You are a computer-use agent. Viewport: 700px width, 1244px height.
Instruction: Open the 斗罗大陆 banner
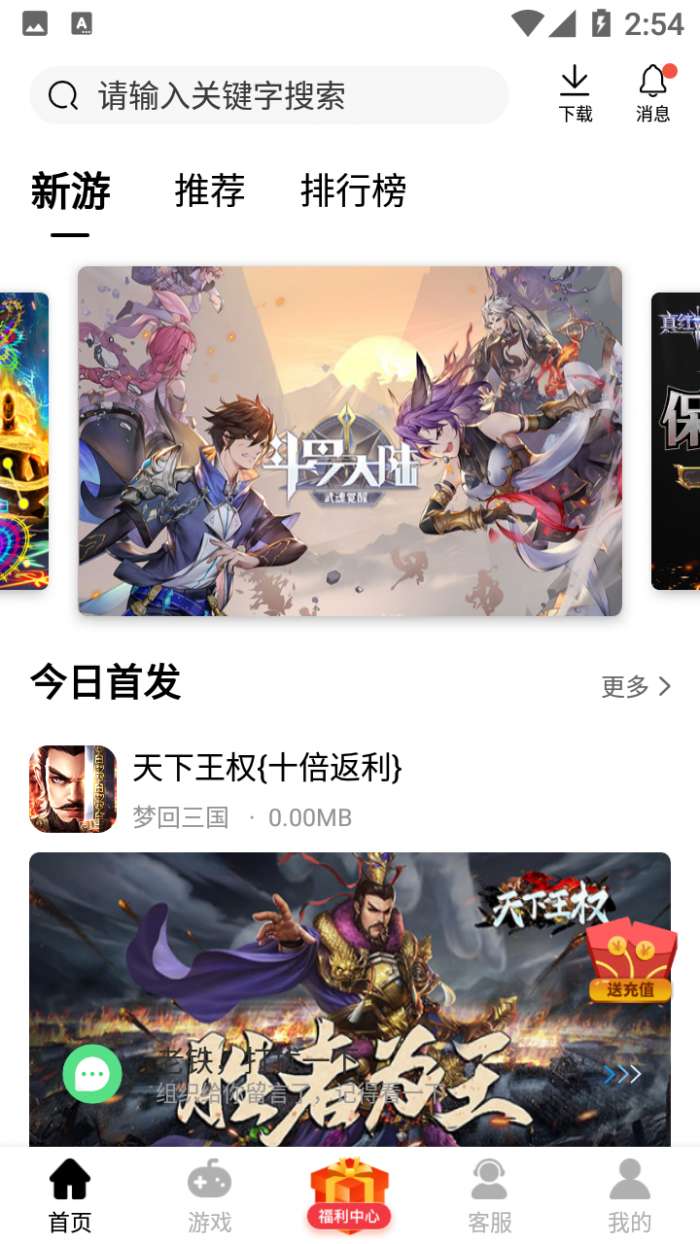350,440
